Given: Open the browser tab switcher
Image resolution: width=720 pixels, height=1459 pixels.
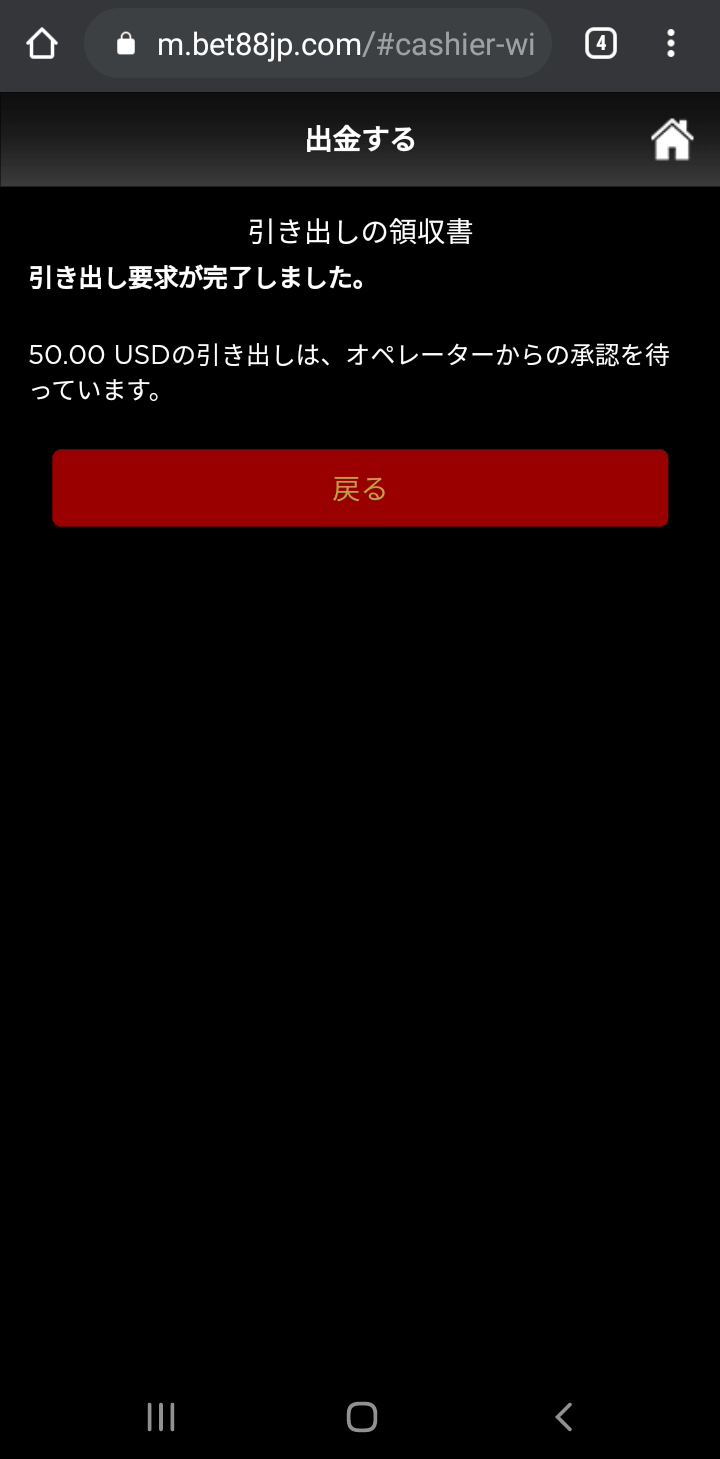Looking at the screenshot, I should (600, 43).
